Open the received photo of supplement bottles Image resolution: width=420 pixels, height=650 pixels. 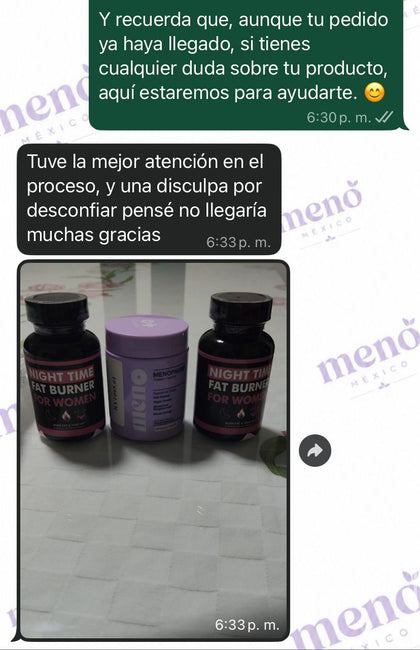pos(154,450)
